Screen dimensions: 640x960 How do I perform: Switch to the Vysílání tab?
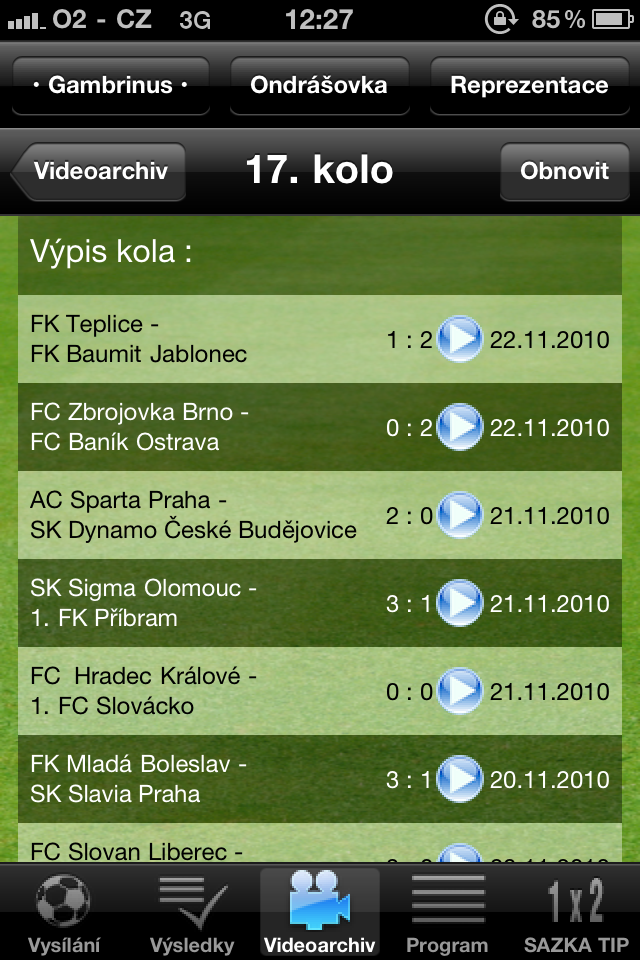click(64, 912)
